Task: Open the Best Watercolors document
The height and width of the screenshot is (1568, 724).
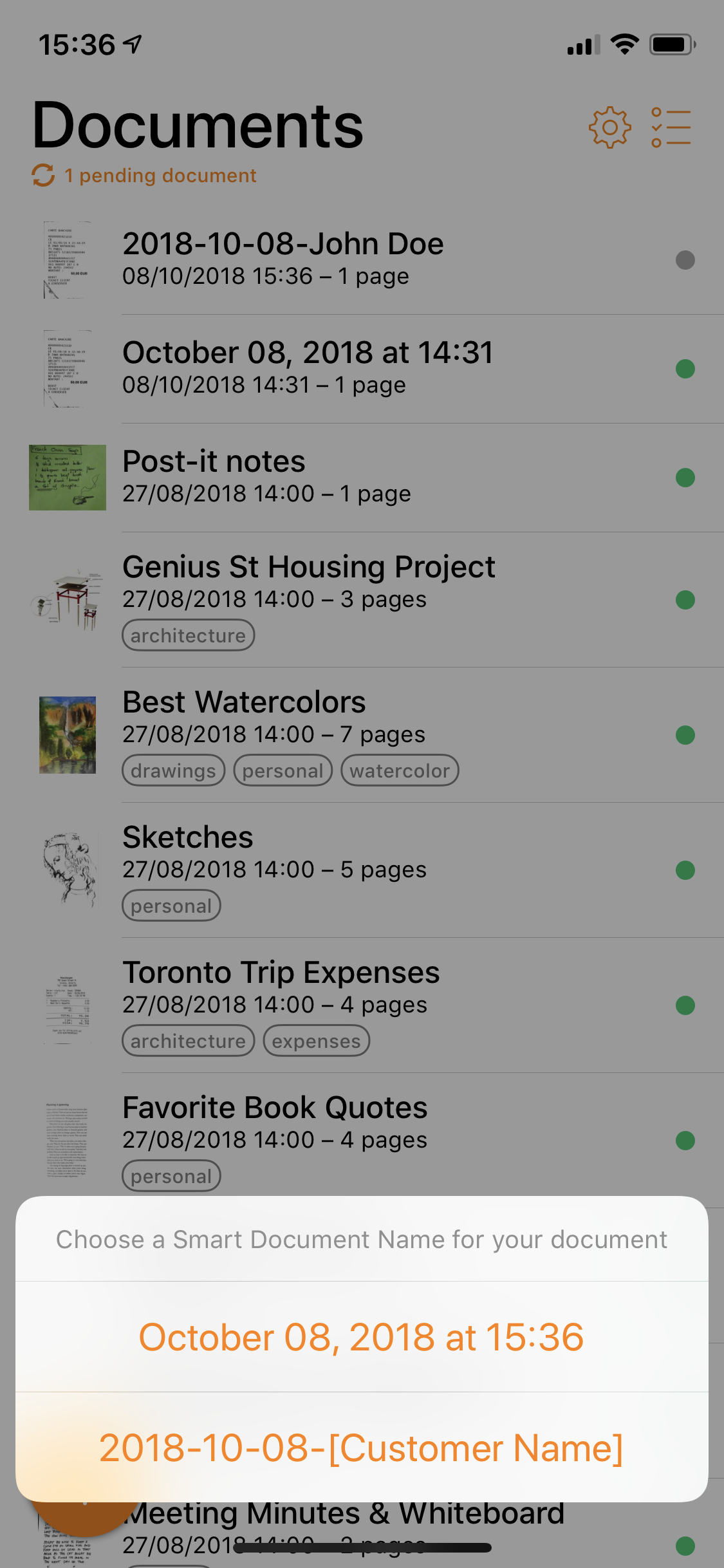Action: 362,735
